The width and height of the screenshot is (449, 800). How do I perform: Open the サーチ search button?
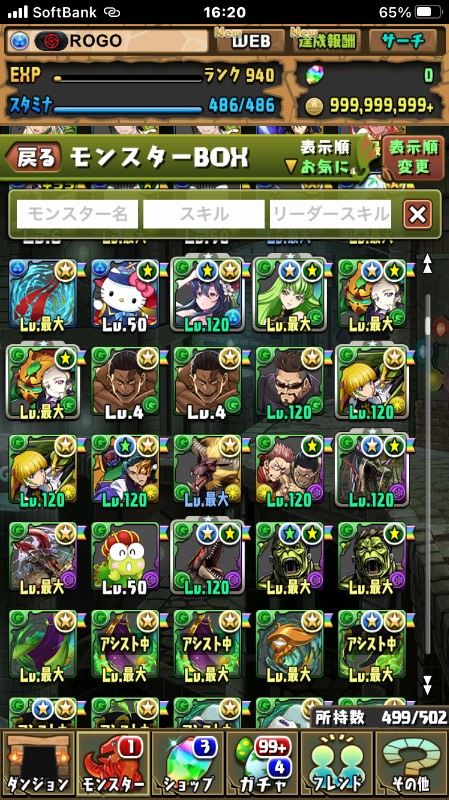tap(402, 41)
